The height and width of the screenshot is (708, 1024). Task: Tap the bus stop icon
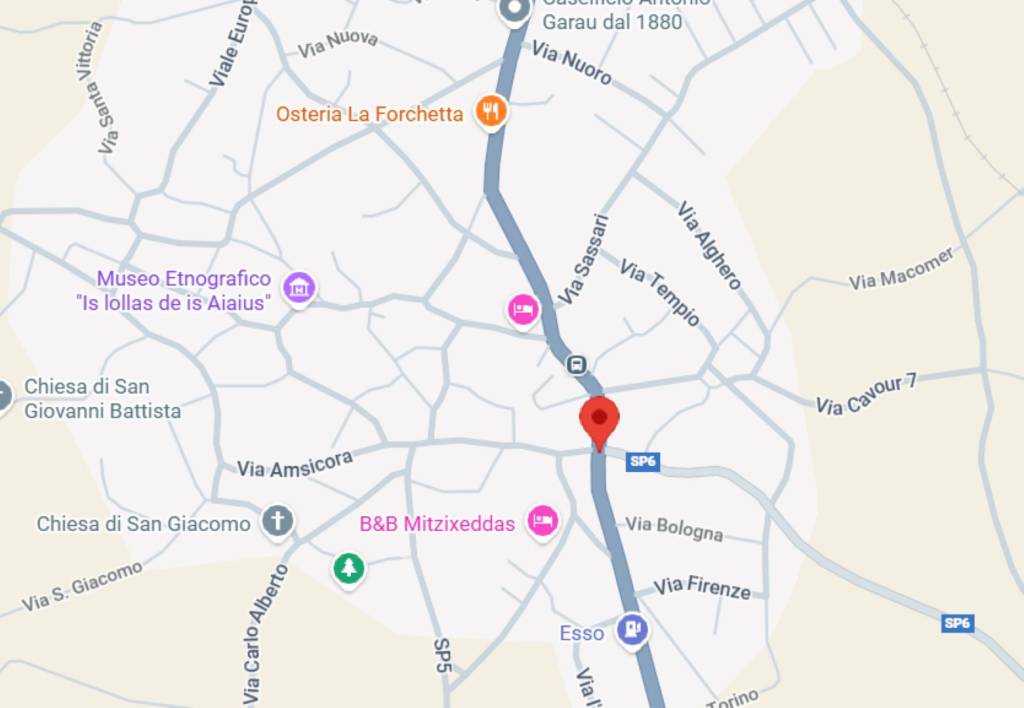click(x=577, y=364)
